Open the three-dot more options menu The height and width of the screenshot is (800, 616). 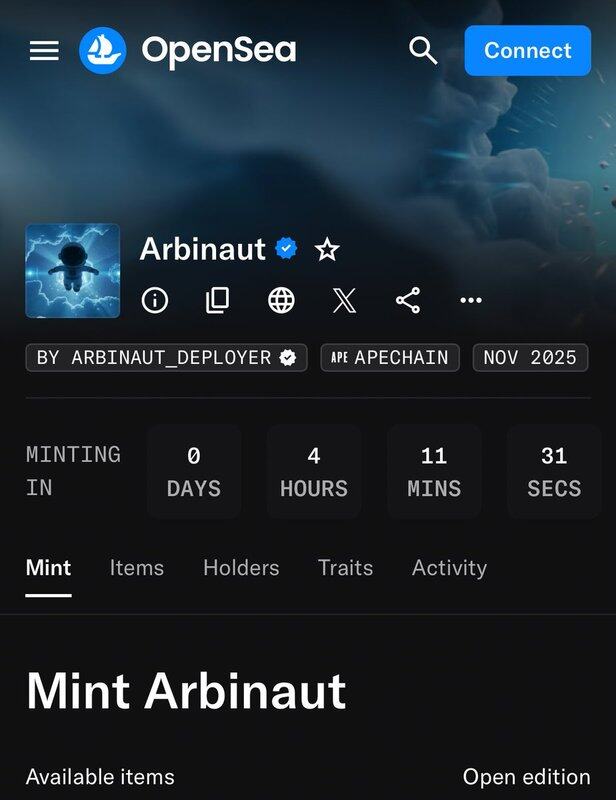[x=470, y=300]
